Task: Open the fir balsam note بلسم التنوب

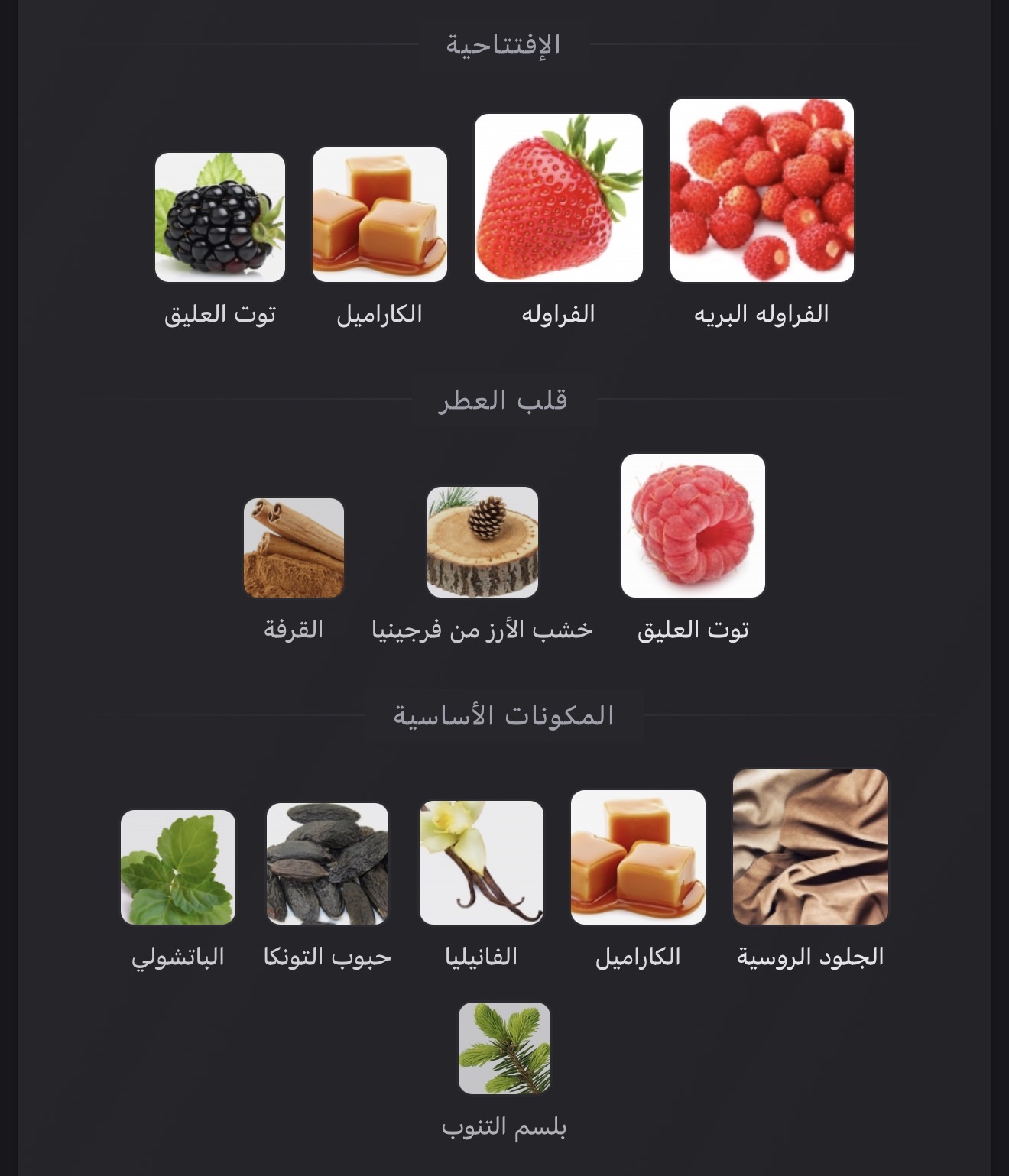Action: tap(504, 1048)
